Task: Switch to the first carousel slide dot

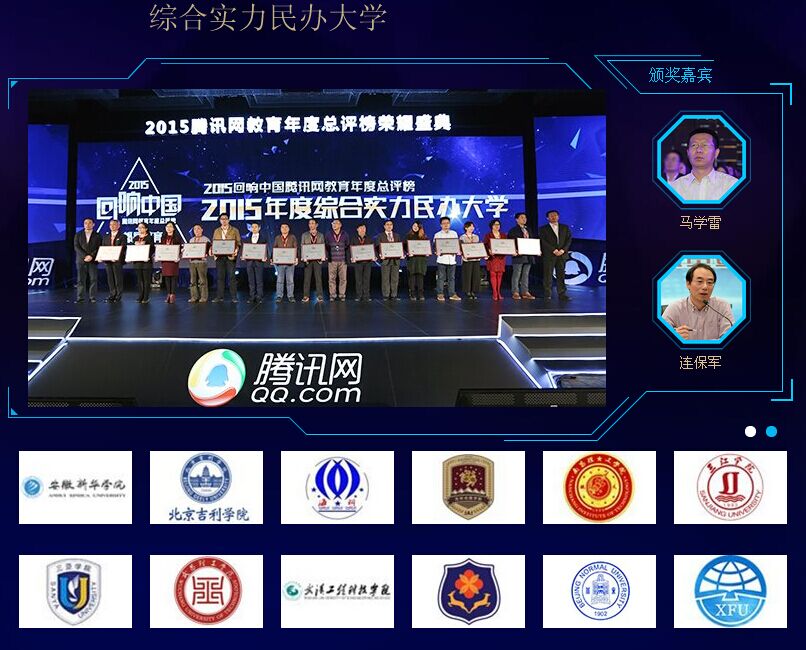Action: [x=750, y=432]
